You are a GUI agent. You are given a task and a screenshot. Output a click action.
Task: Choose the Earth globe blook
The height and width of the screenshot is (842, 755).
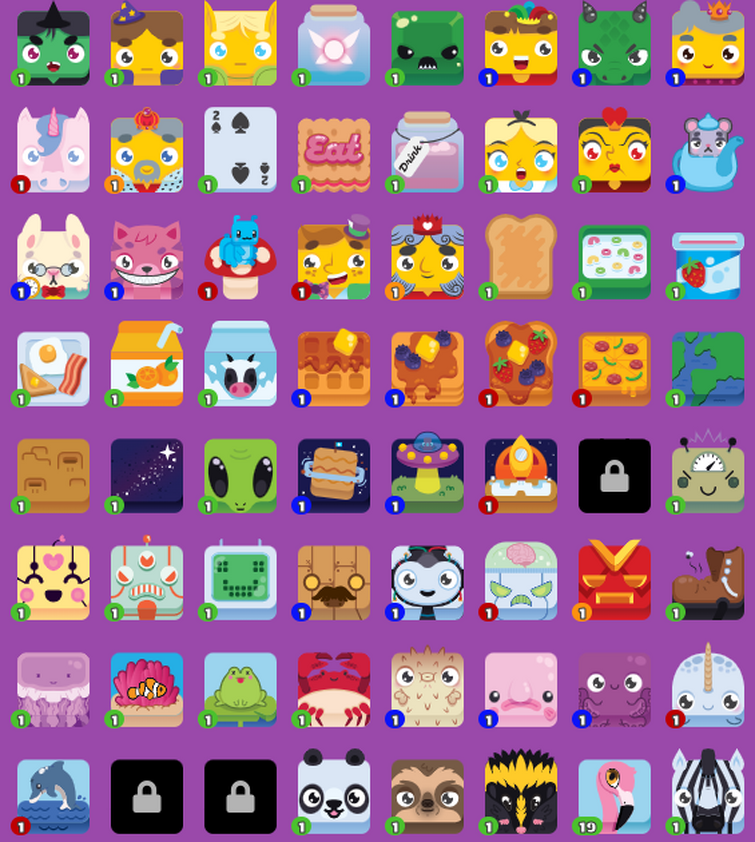click(x=708, y=369)
